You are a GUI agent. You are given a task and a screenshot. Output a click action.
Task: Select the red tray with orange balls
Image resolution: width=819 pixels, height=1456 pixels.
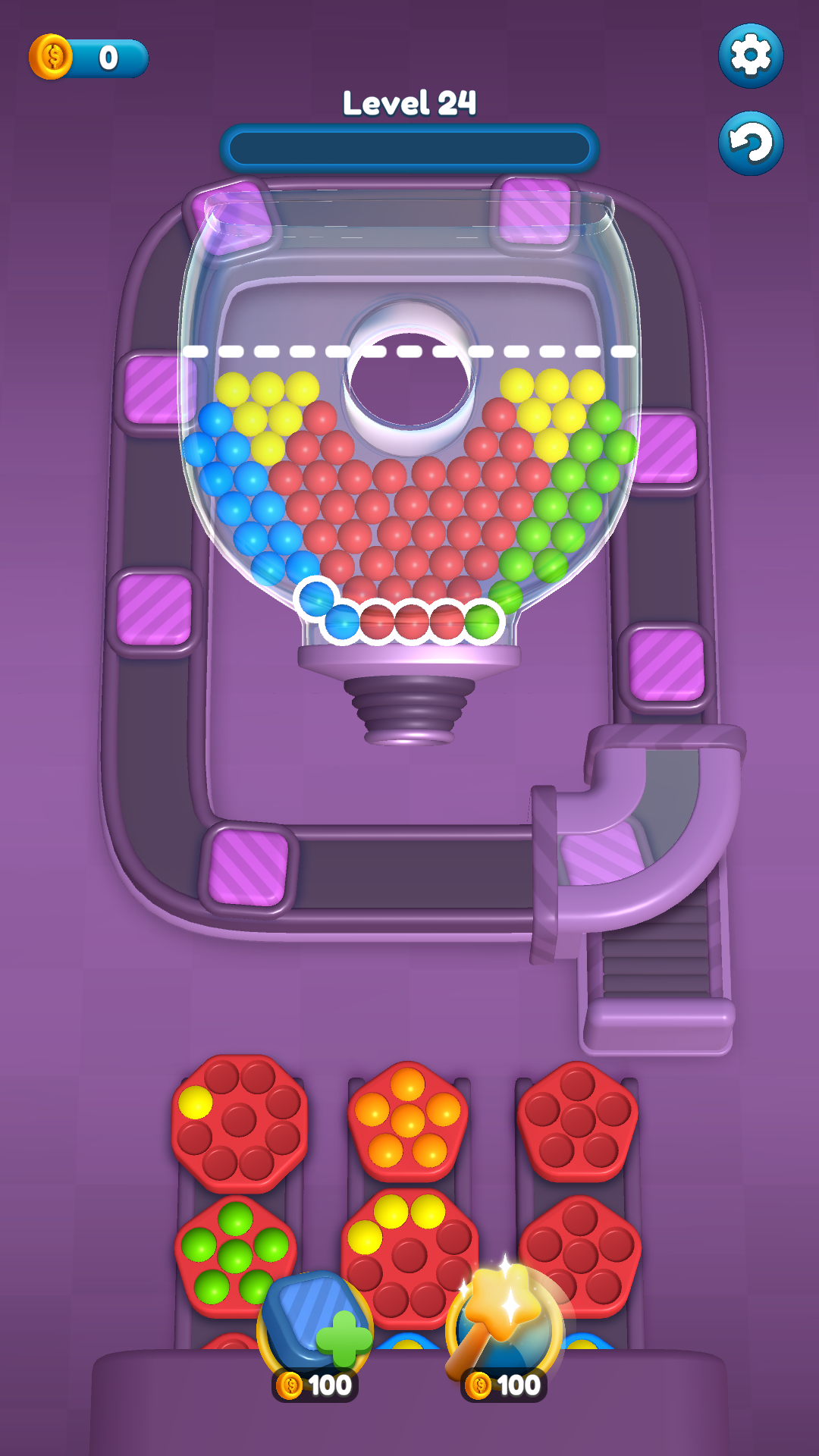coord(408,1122)
